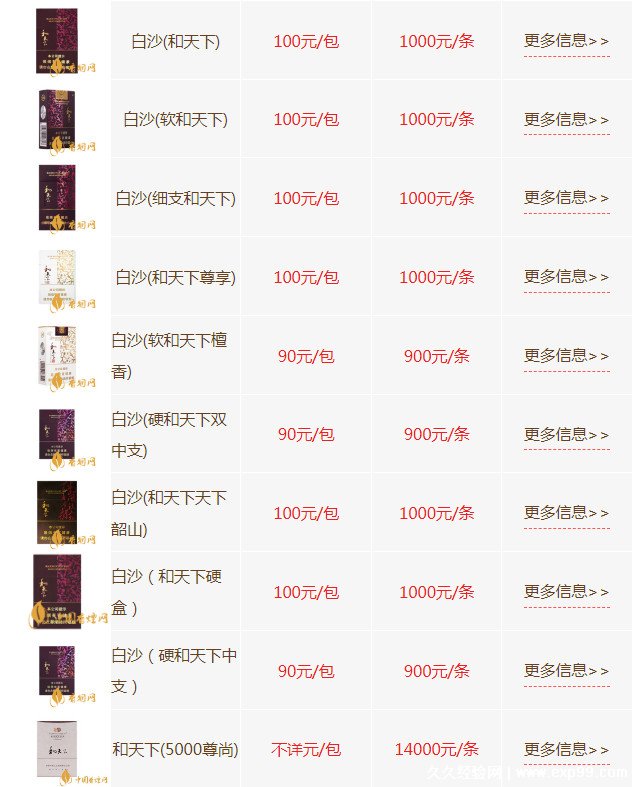View more info for 白沙(和天下尊享)

(x=566, y=276)
